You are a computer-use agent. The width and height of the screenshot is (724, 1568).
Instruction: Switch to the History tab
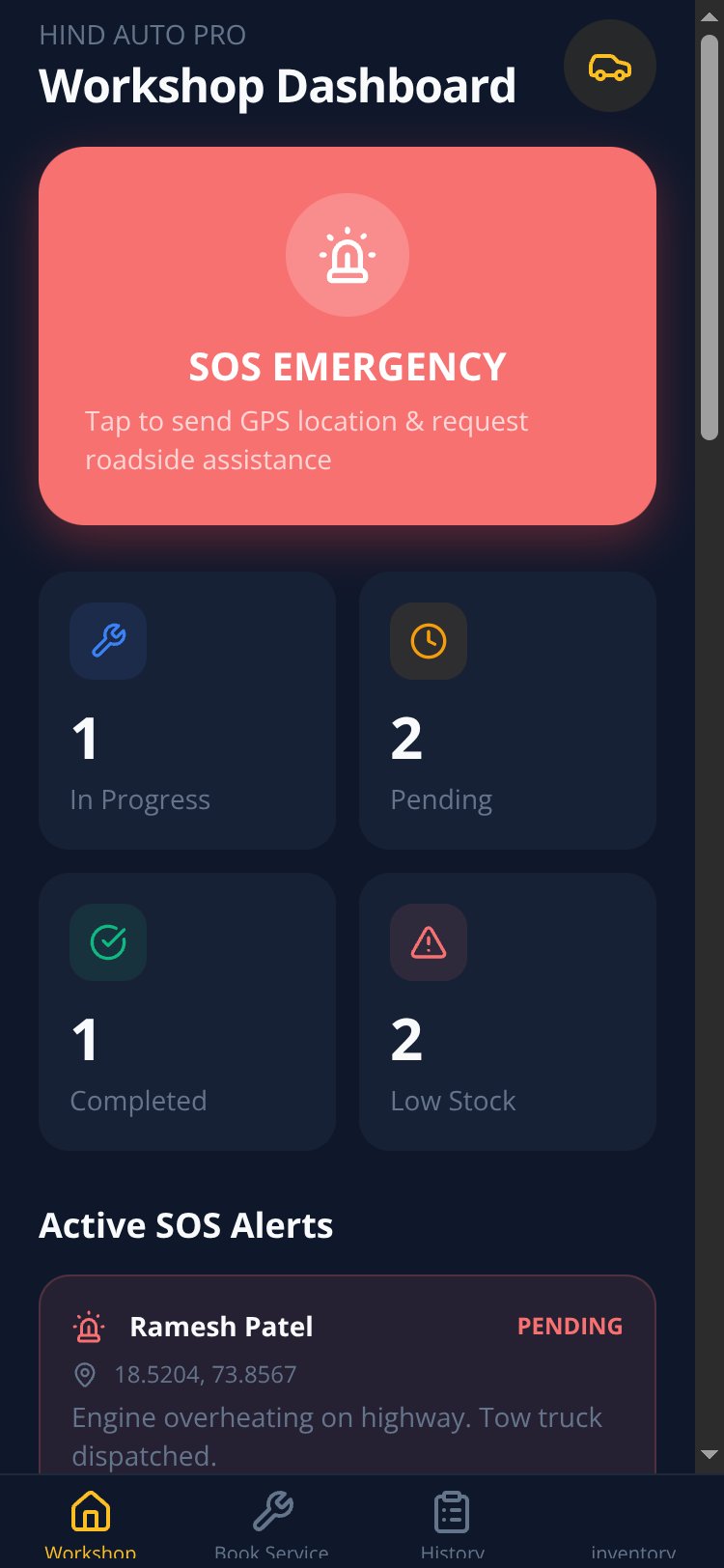452,1524
